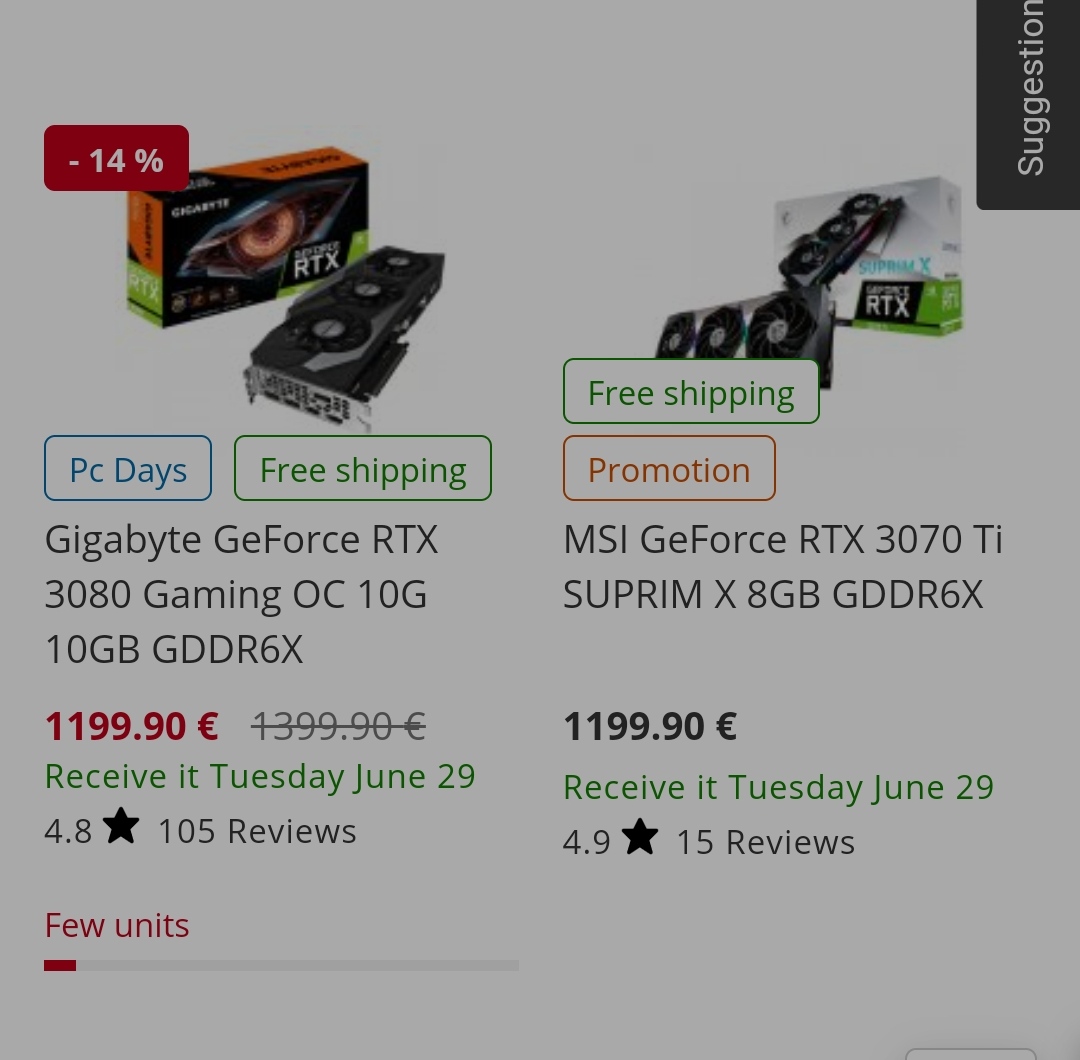Open the Gigabyte RTX 3080 product card
Screen dimensions: 1080x1060
click(241, 594)
